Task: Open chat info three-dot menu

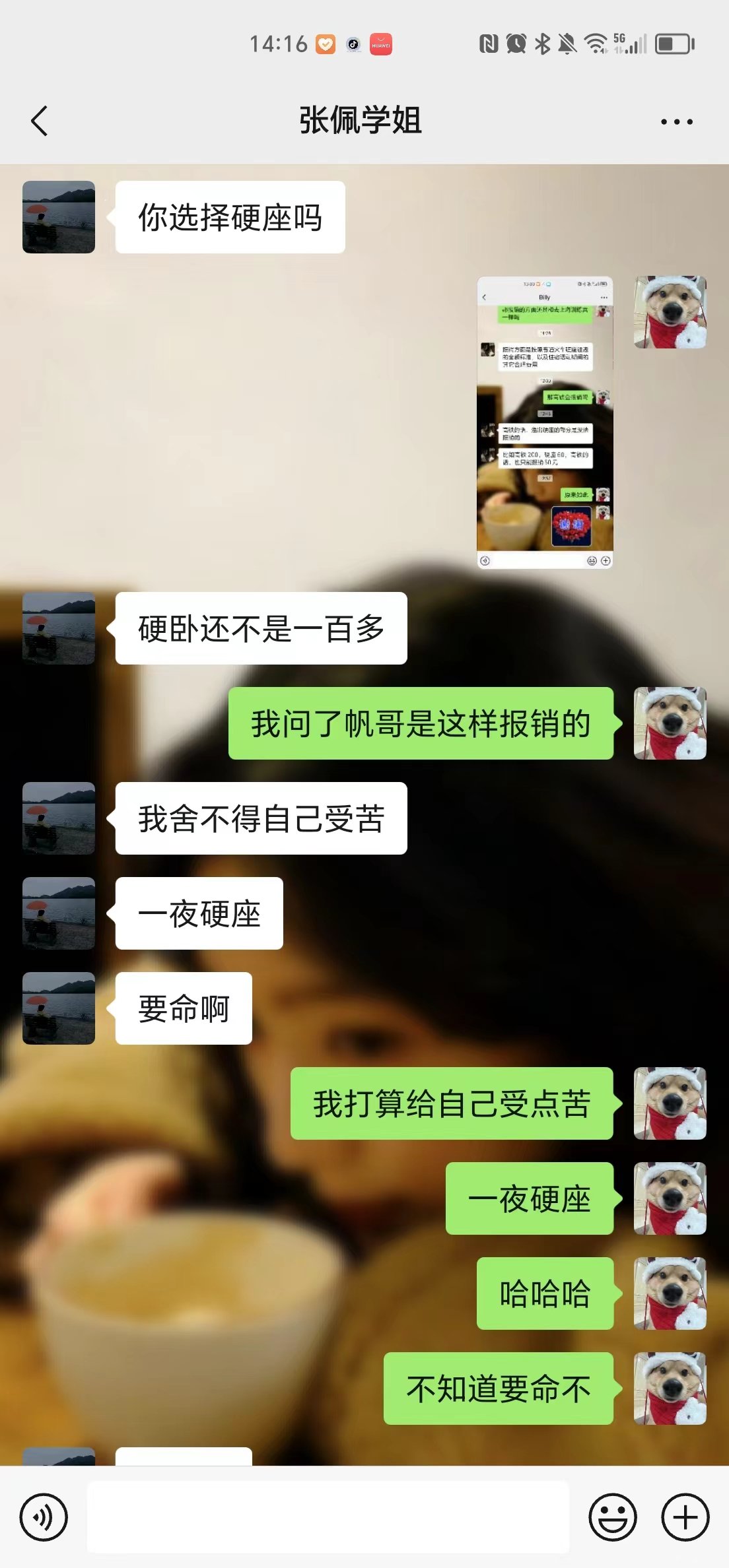Action: 676,121
